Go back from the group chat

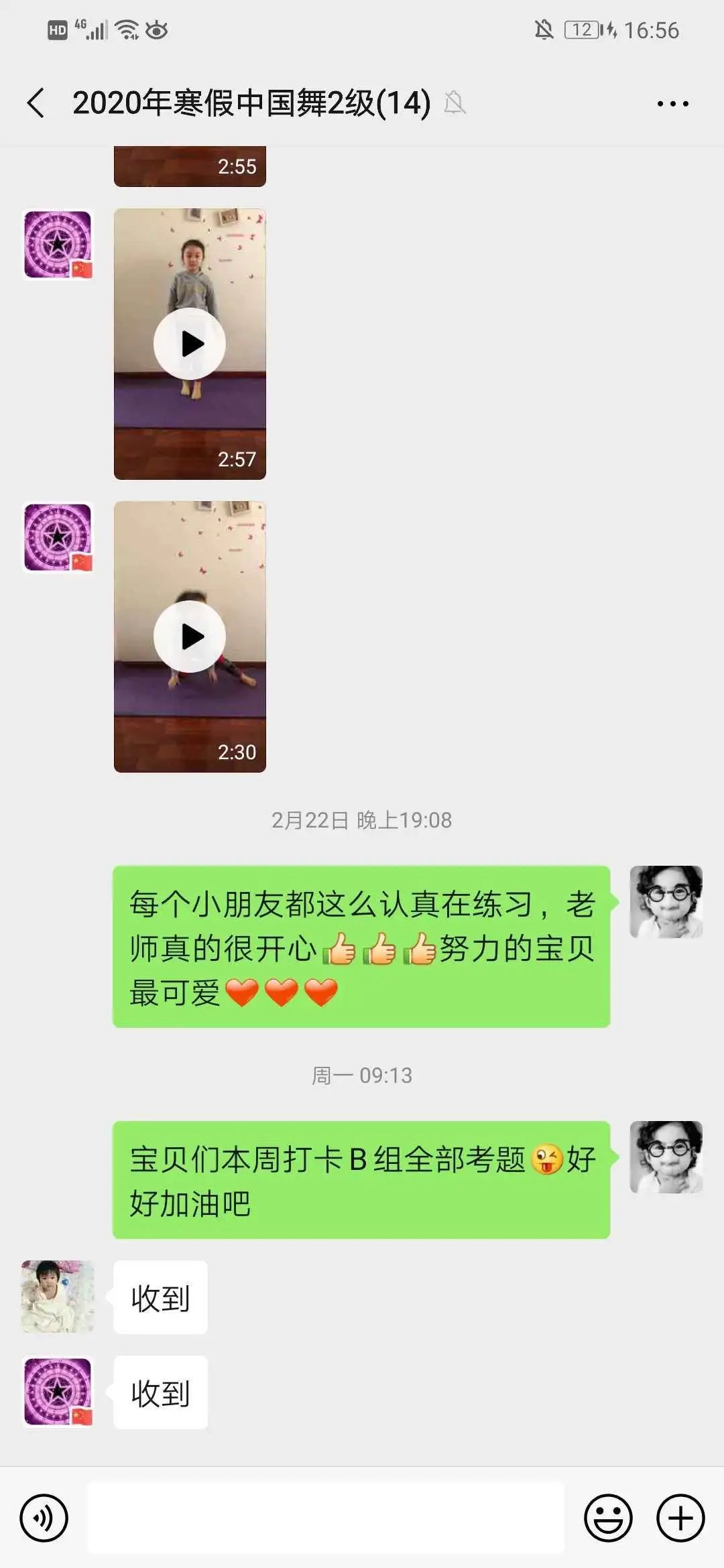(36, 103)
